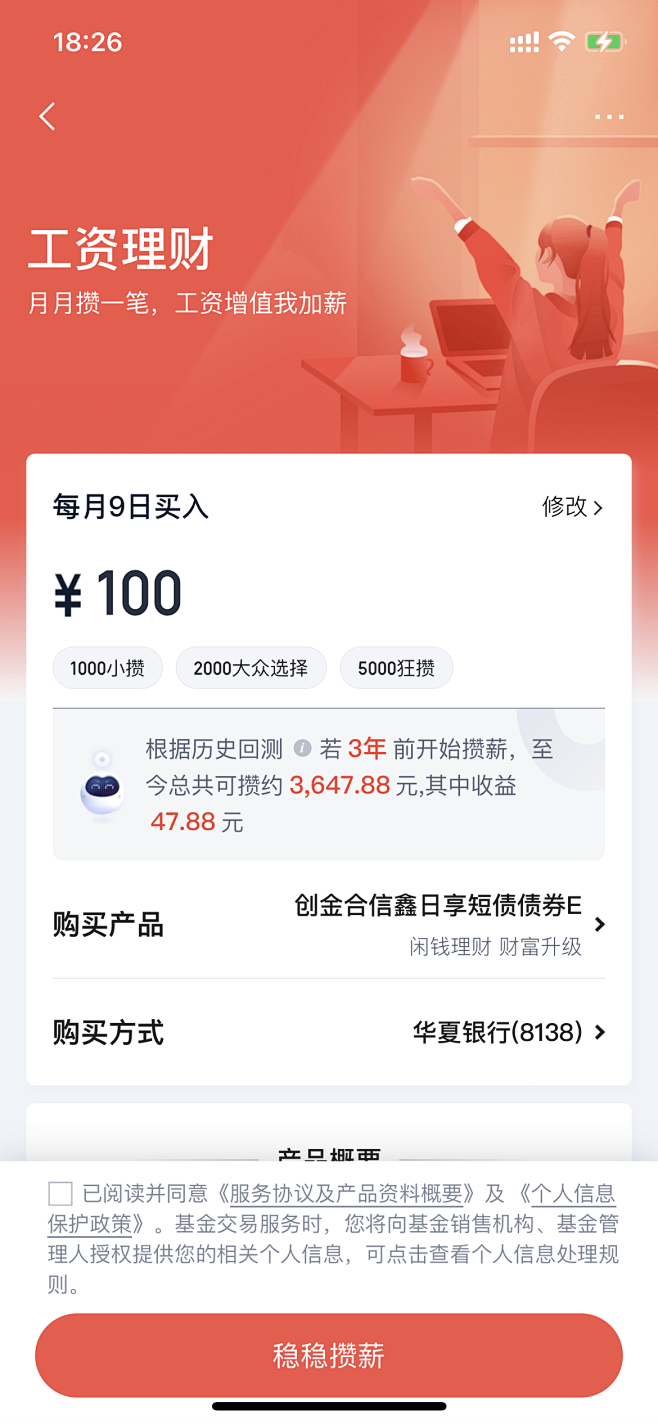Select the 1000小攒 amount chip
The image size is (658, 1424).
(x=107, y=668)
